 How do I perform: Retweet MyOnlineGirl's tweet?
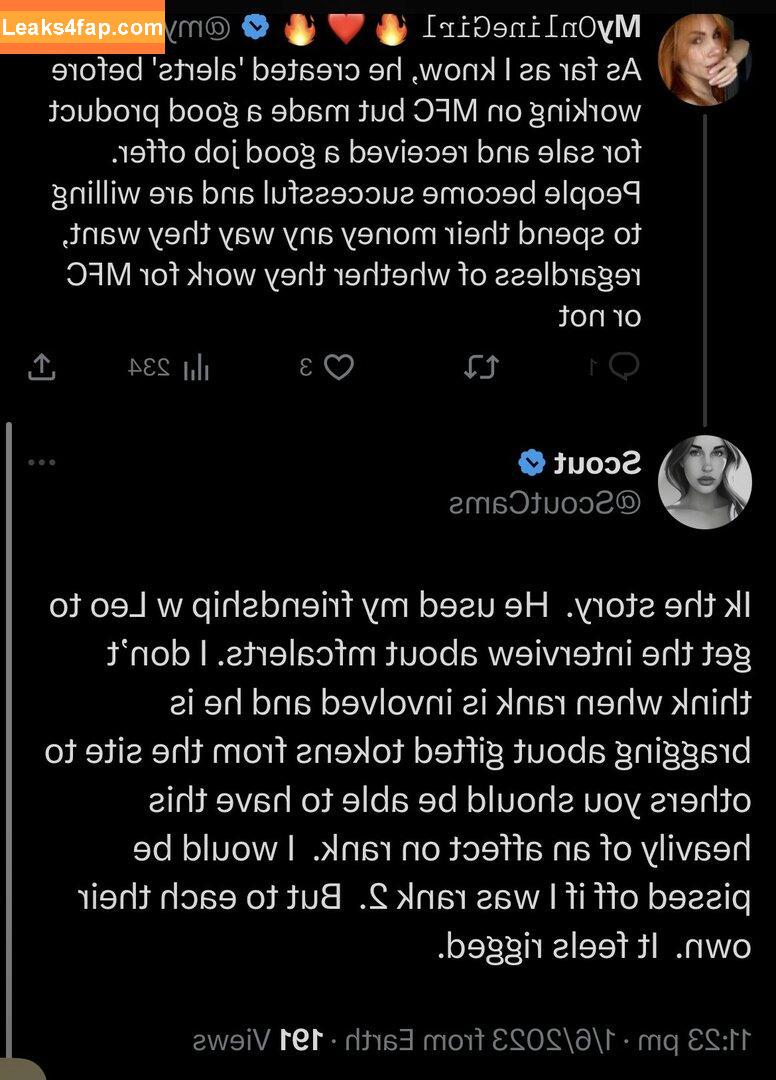point(481,368)
